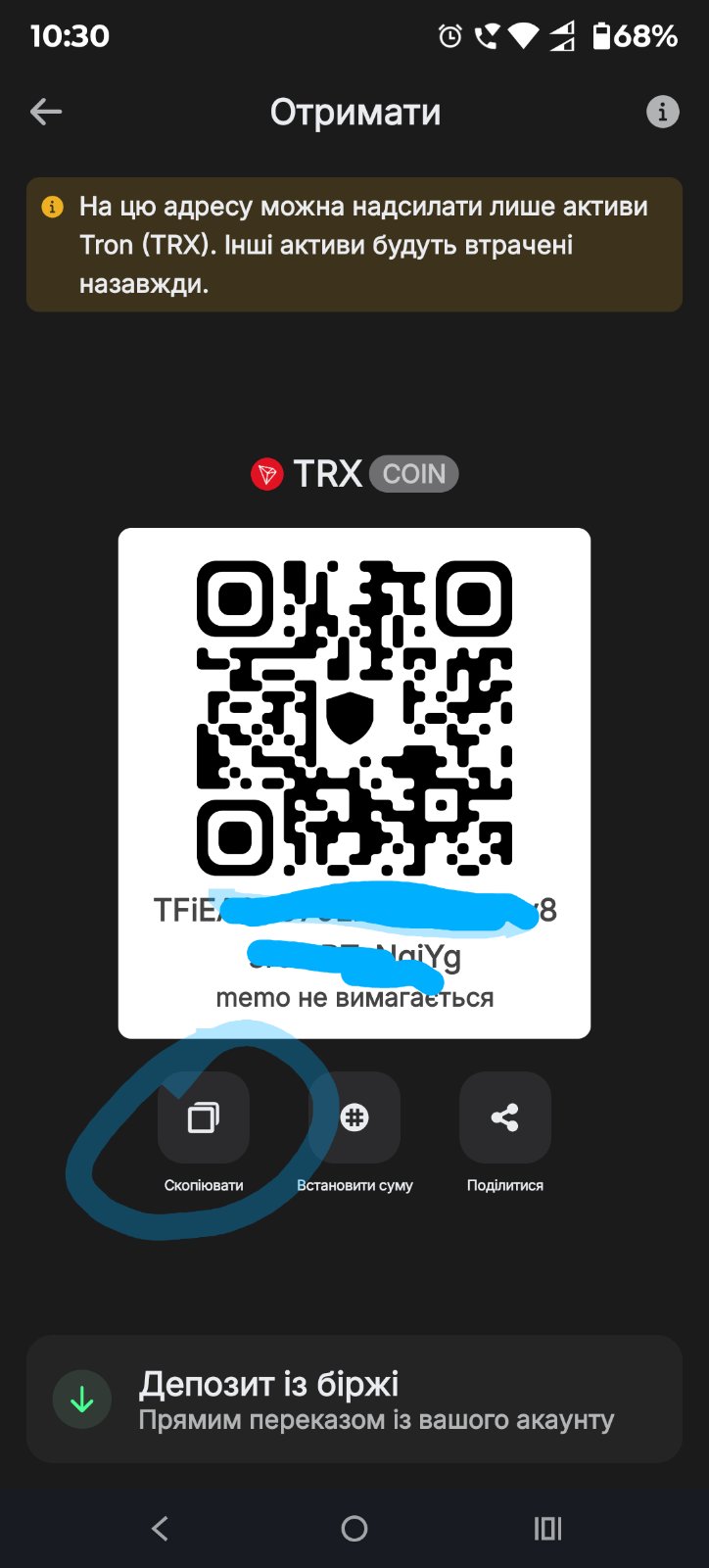
Task: Tap the system home button
Action: tap(354, 1528)
